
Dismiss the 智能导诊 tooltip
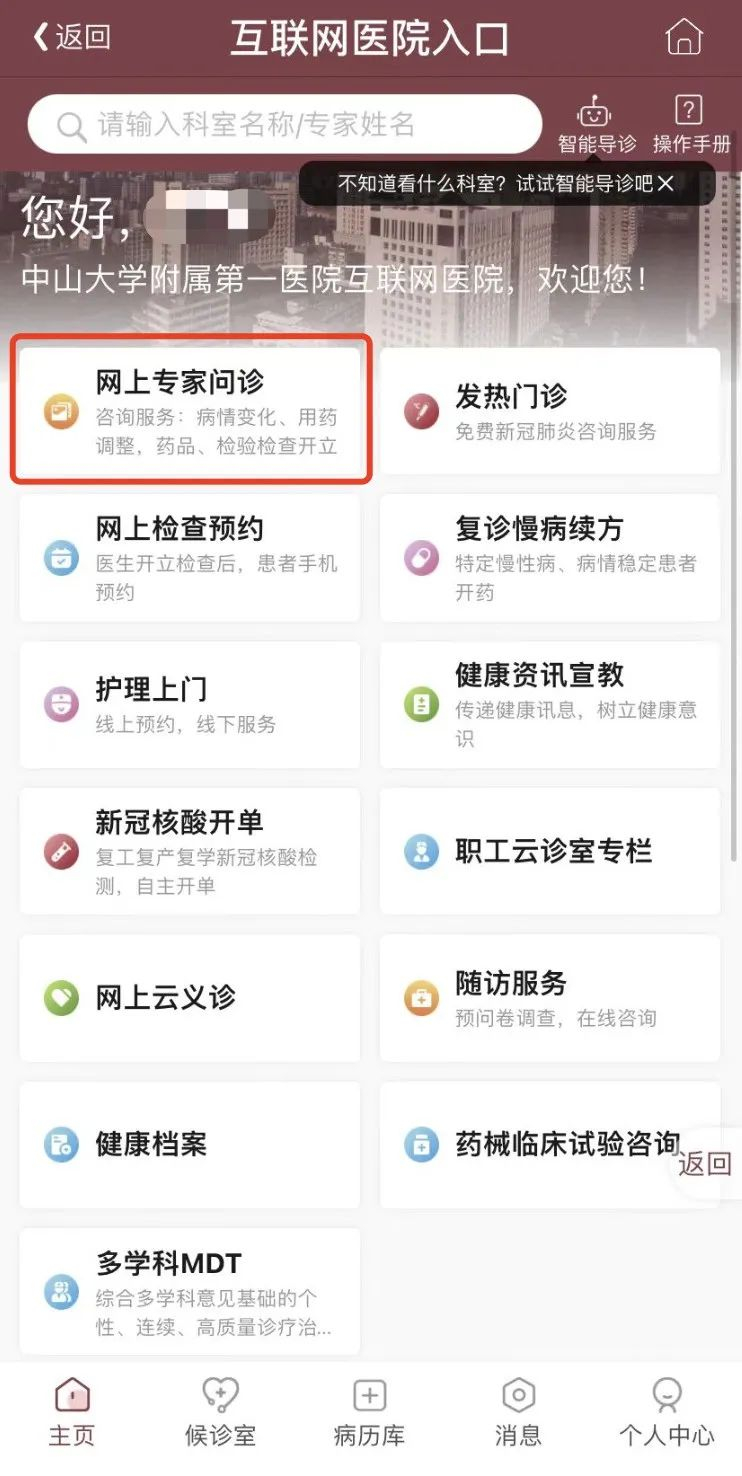(x=666, y=183)
